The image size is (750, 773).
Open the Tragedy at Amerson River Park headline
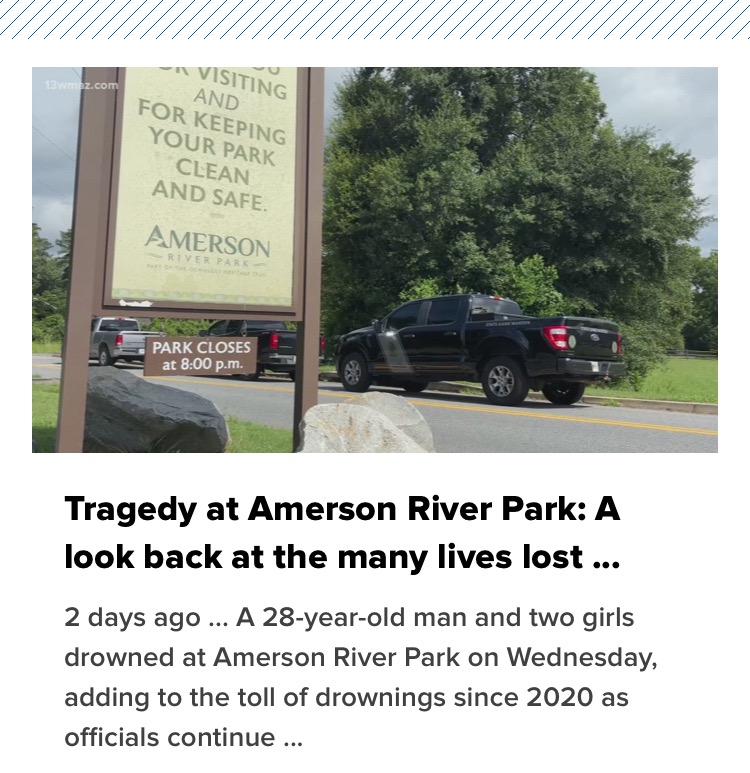pyautogui.click(x=342, y=533)
